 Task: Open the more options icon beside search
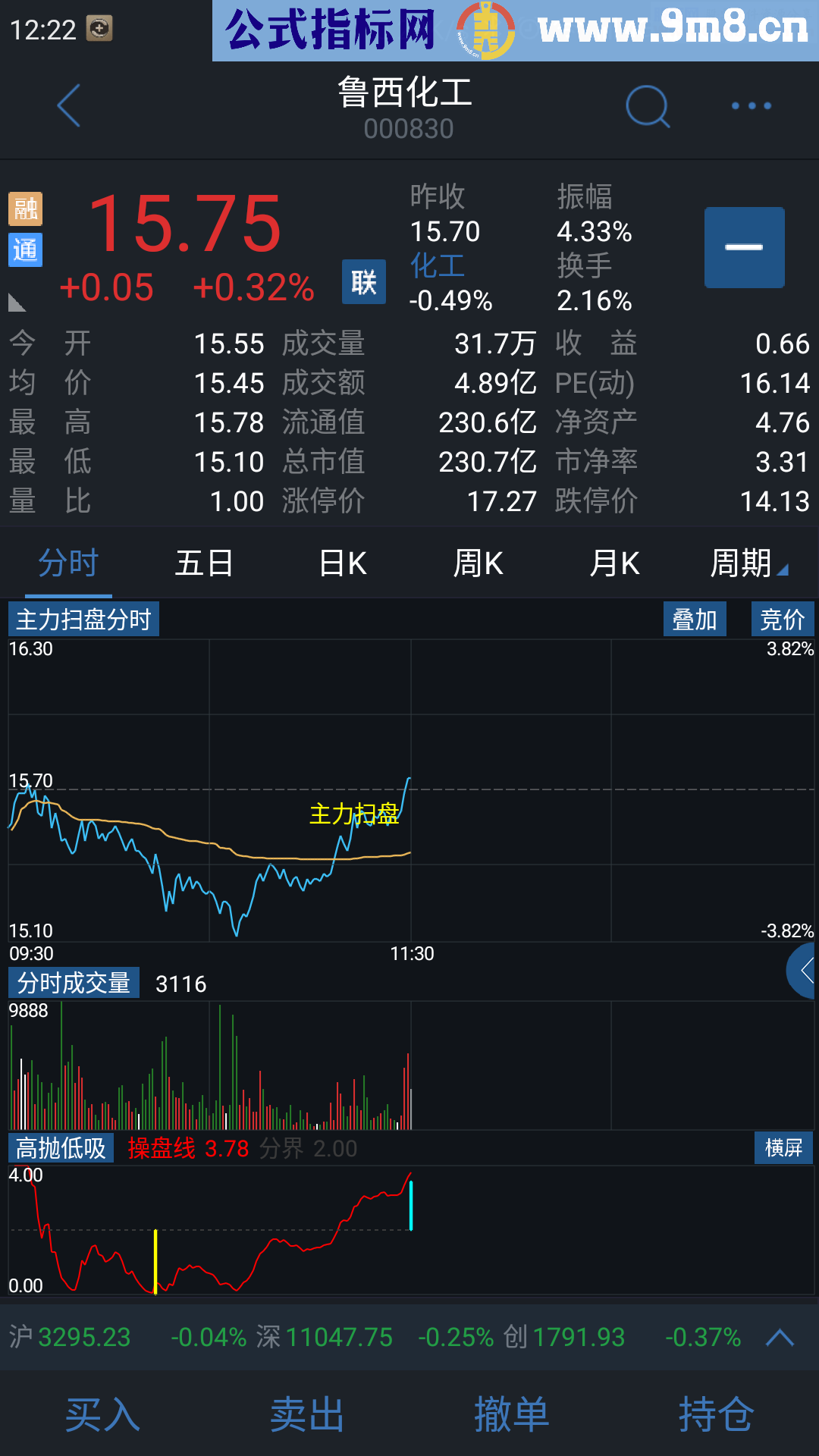(749, 105)
